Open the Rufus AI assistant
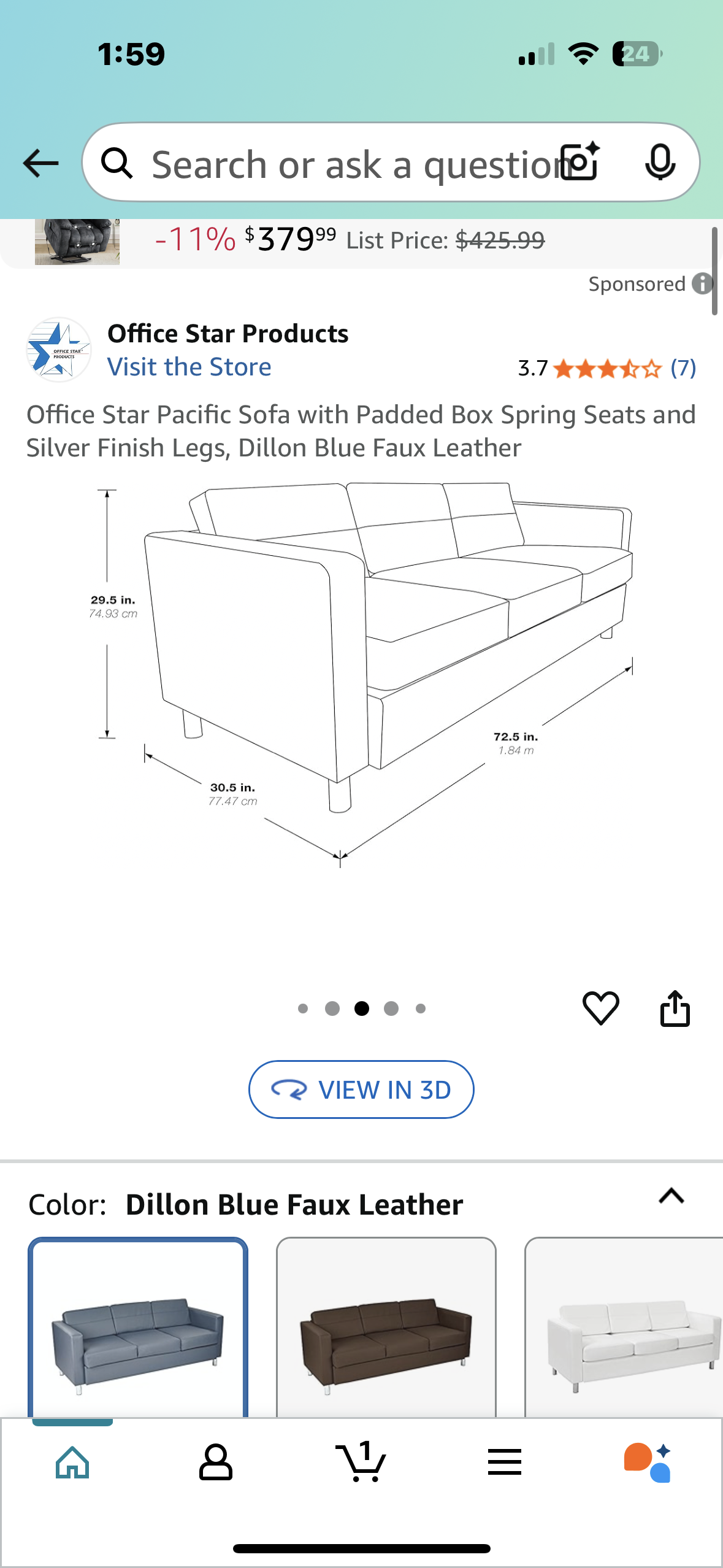Viewport: 723px width, 1568px height. 648,1462
